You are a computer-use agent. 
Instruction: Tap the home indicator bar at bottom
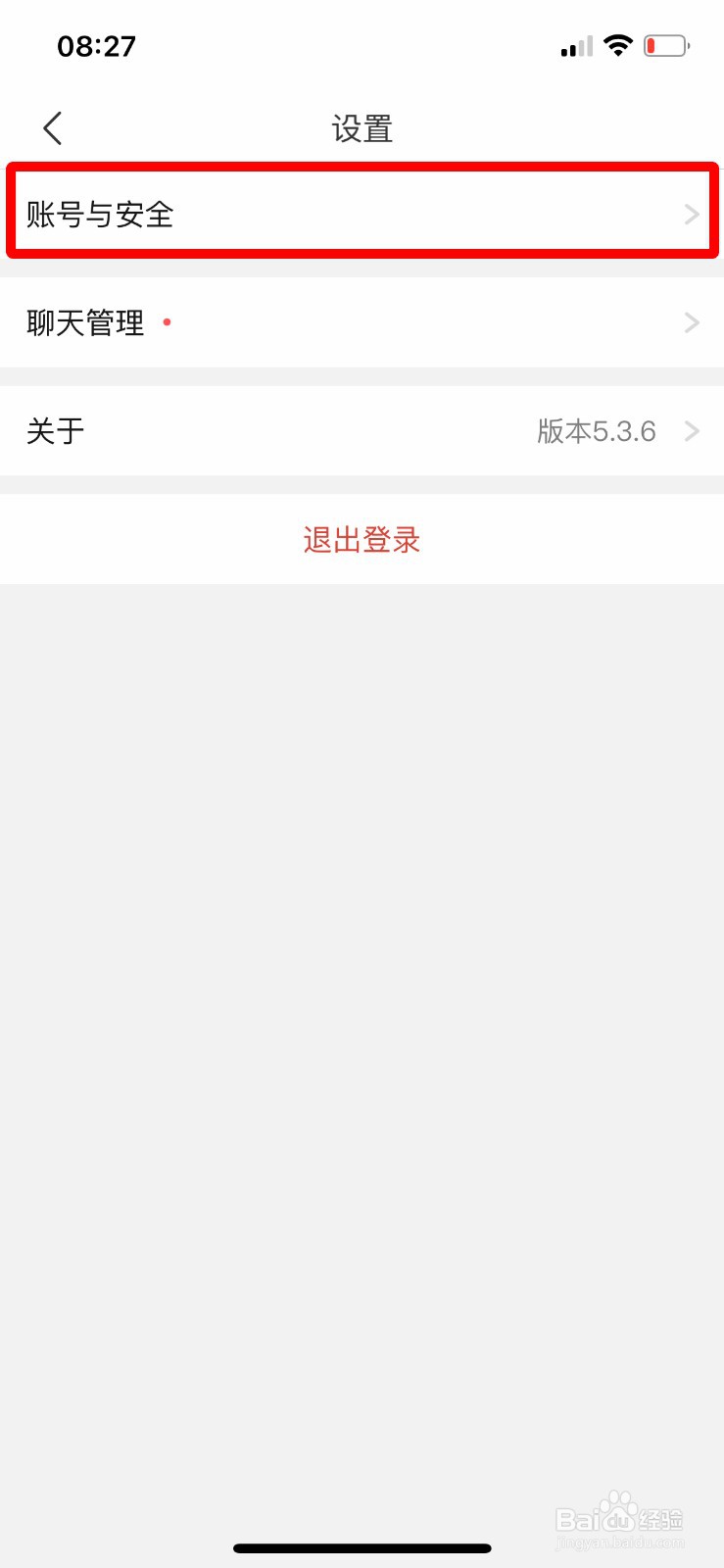pos(362,1548)
